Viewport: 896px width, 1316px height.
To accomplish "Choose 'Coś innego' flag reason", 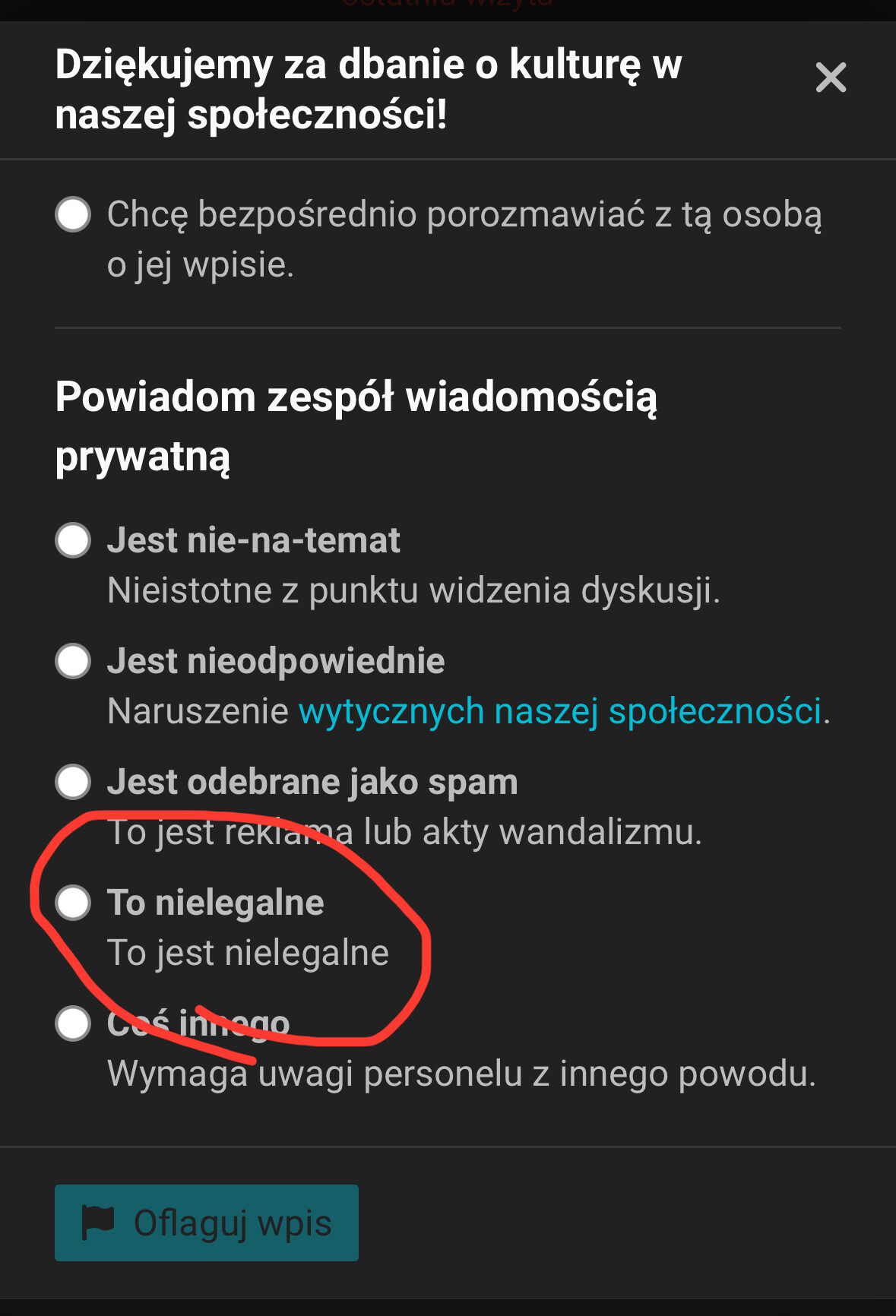I will click(73, 1023).
